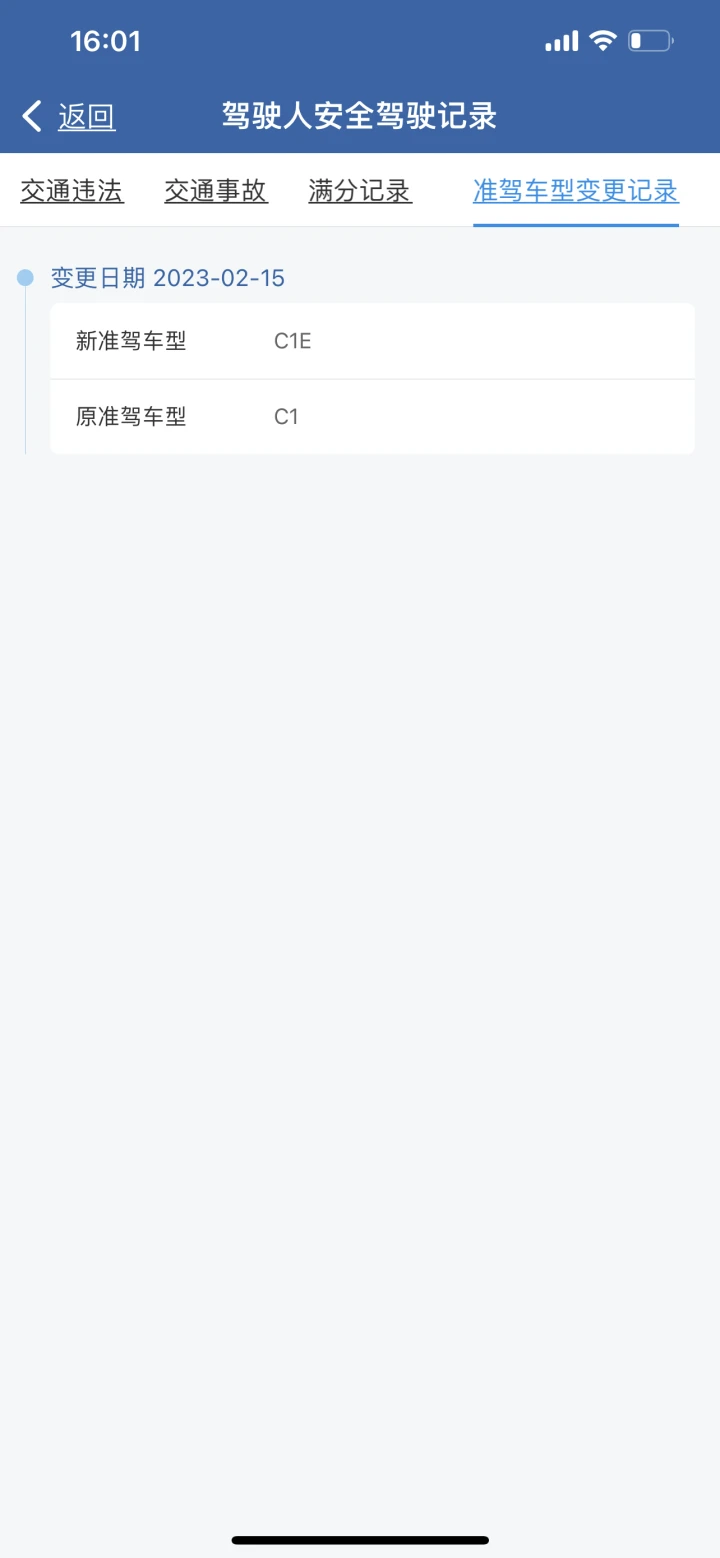
Task: Select the 满分记录 tab
Action: (360, 190)
